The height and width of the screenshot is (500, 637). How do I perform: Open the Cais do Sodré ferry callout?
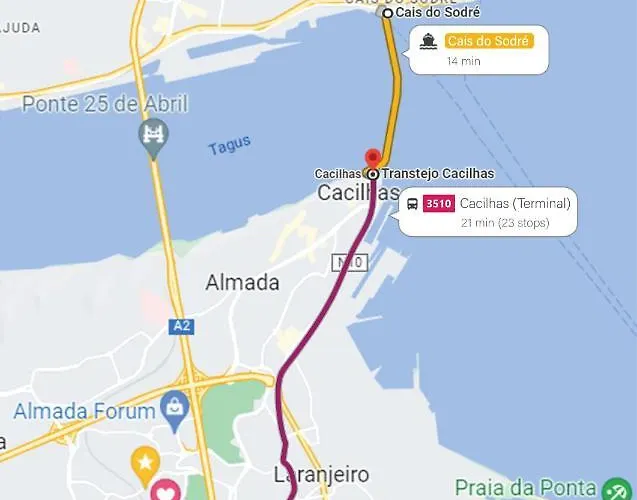[x=479, y=49]
